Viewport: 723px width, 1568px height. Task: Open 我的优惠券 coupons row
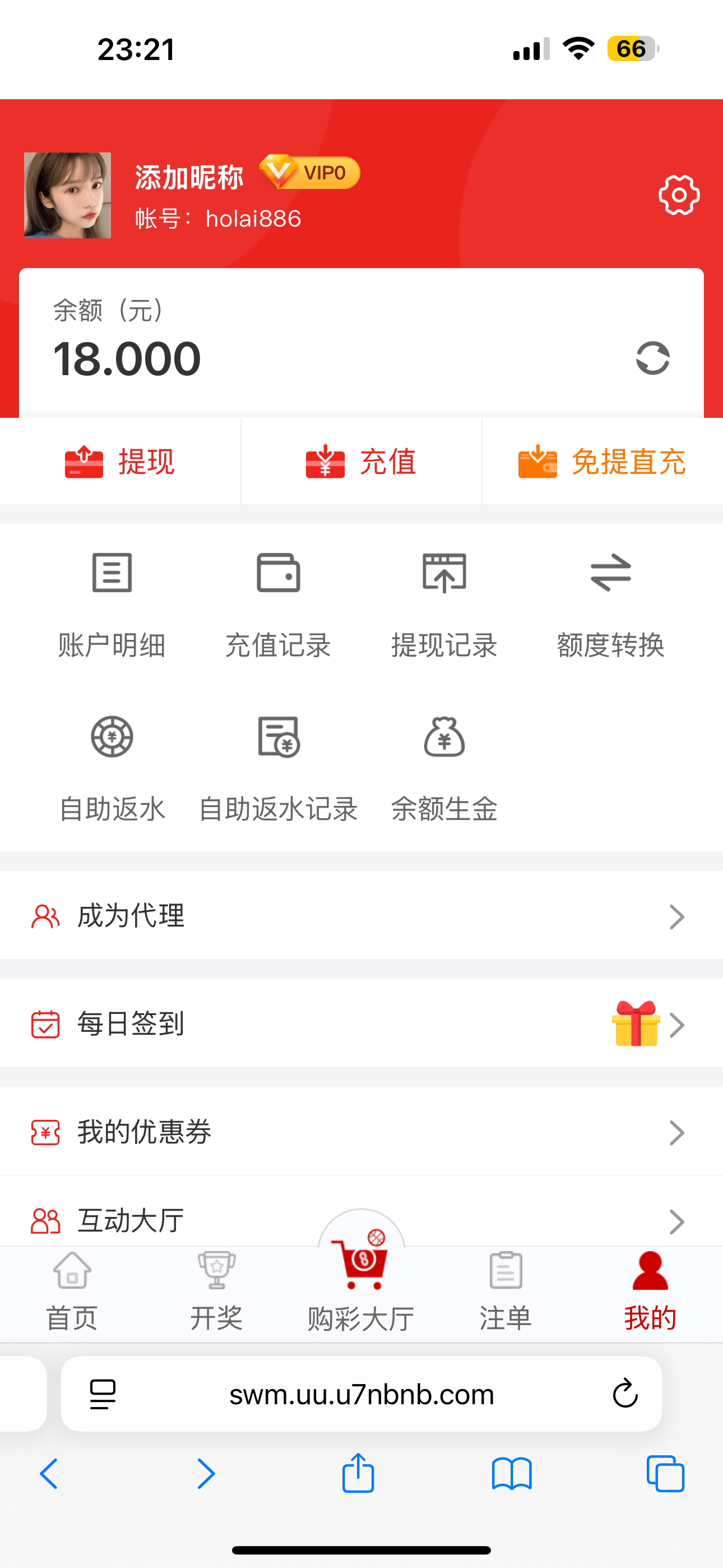pos(361,1132)
